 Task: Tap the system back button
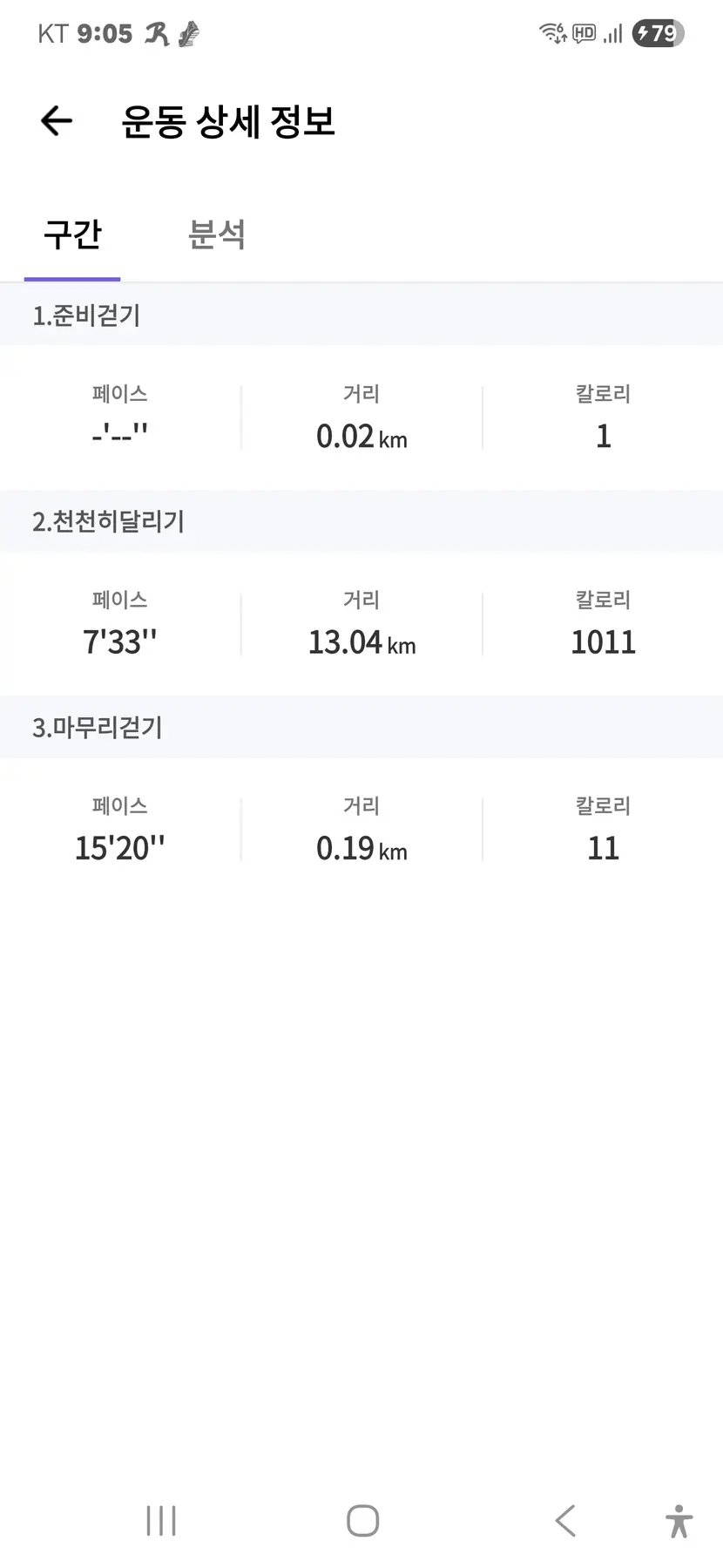click(x=565, y=1521)
